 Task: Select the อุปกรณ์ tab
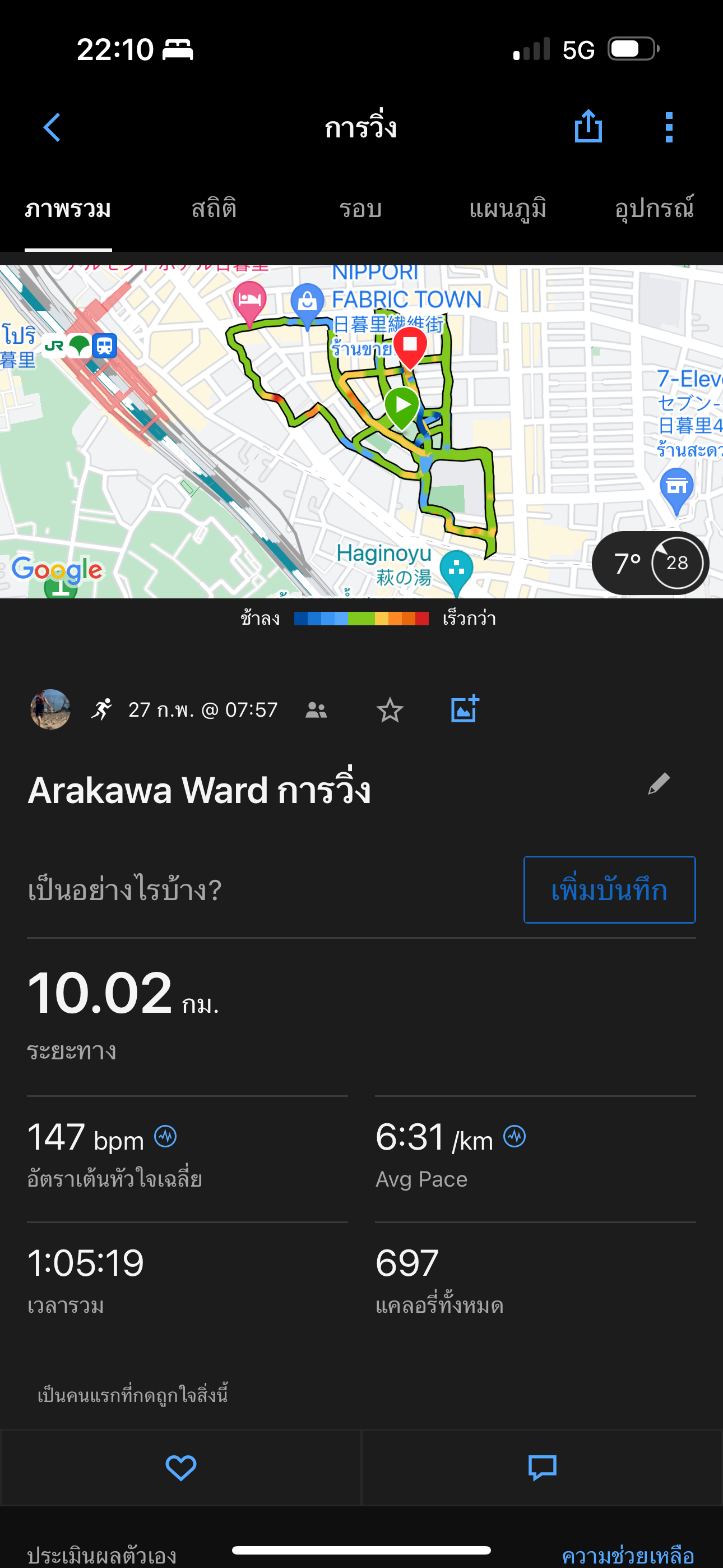654,209
